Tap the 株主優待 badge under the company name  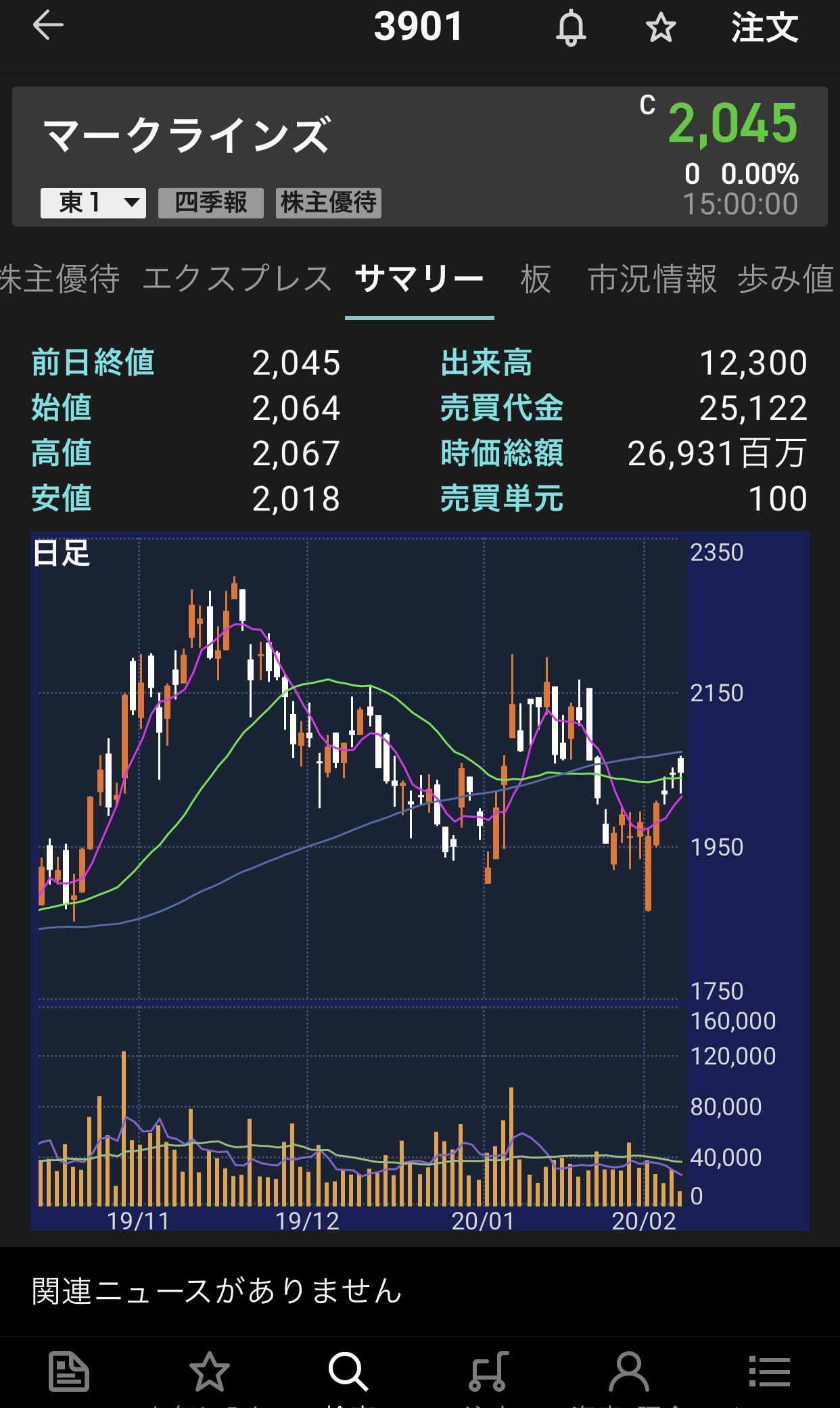[329, 203]
